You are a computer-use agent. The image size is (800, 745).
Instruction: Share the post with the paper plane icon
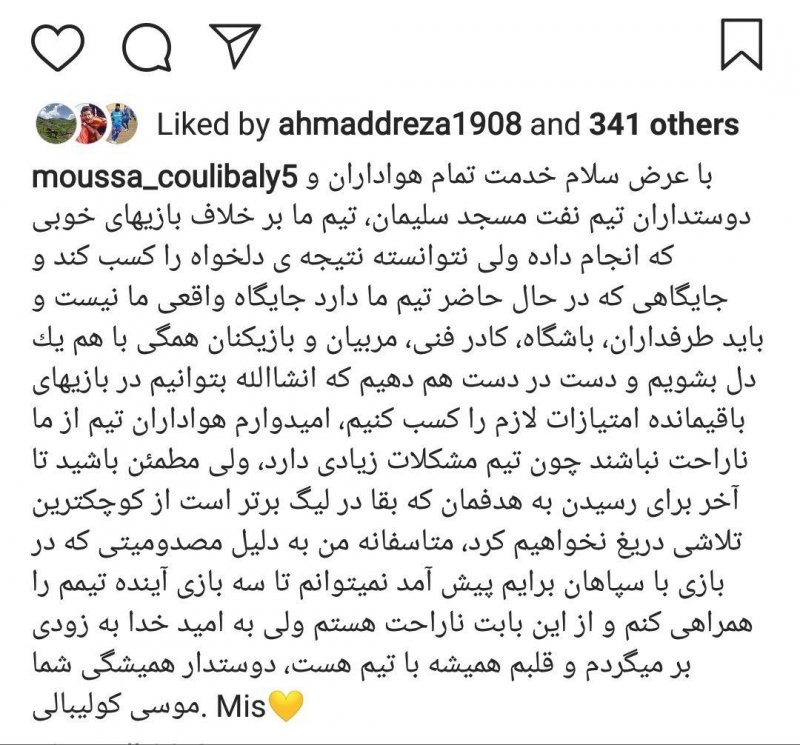pyautogui.click(x=234, y=43)
